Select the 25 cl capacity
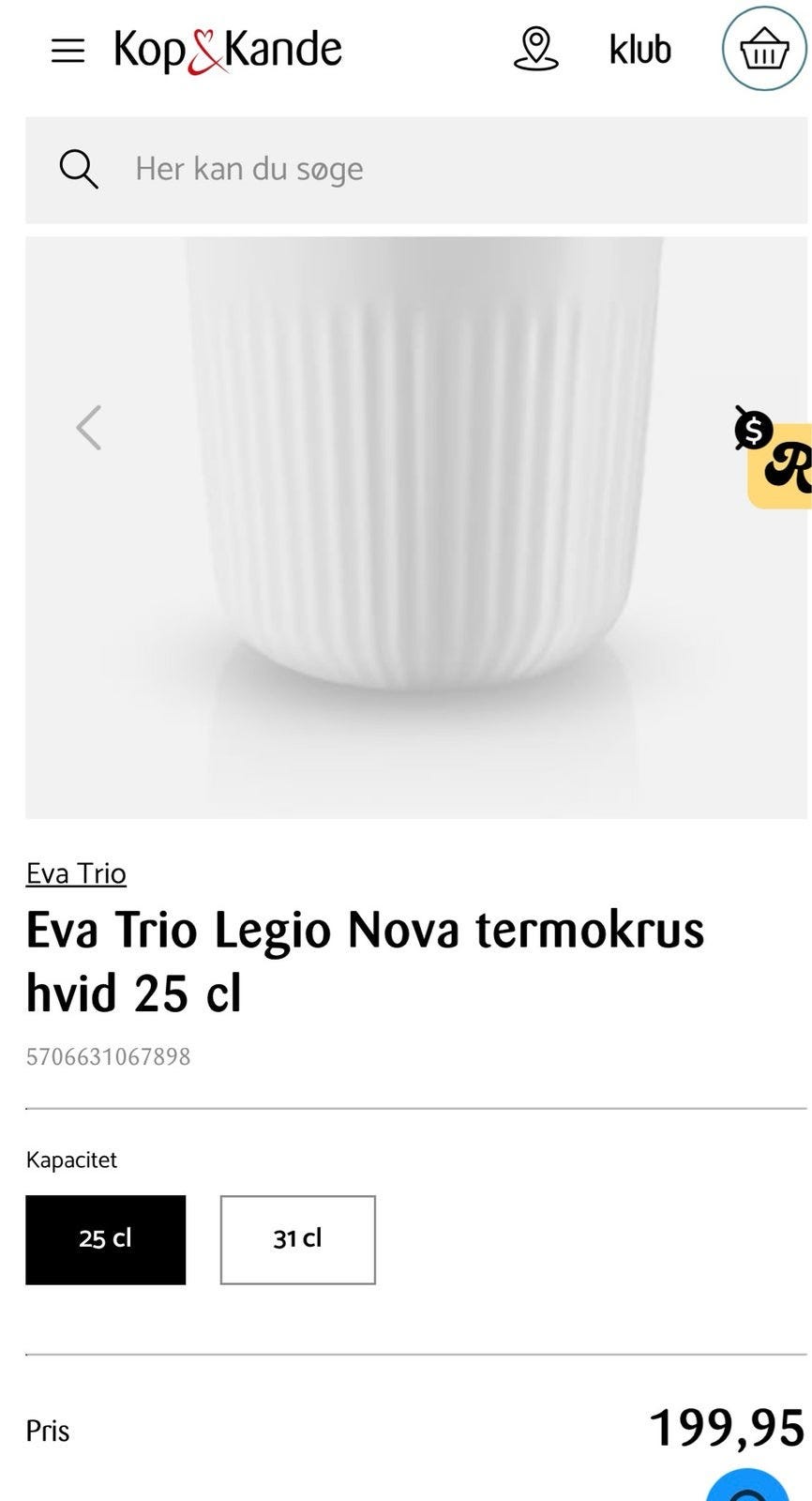The width and height of the screenshot is (812, 1501). coord(106,1239)
